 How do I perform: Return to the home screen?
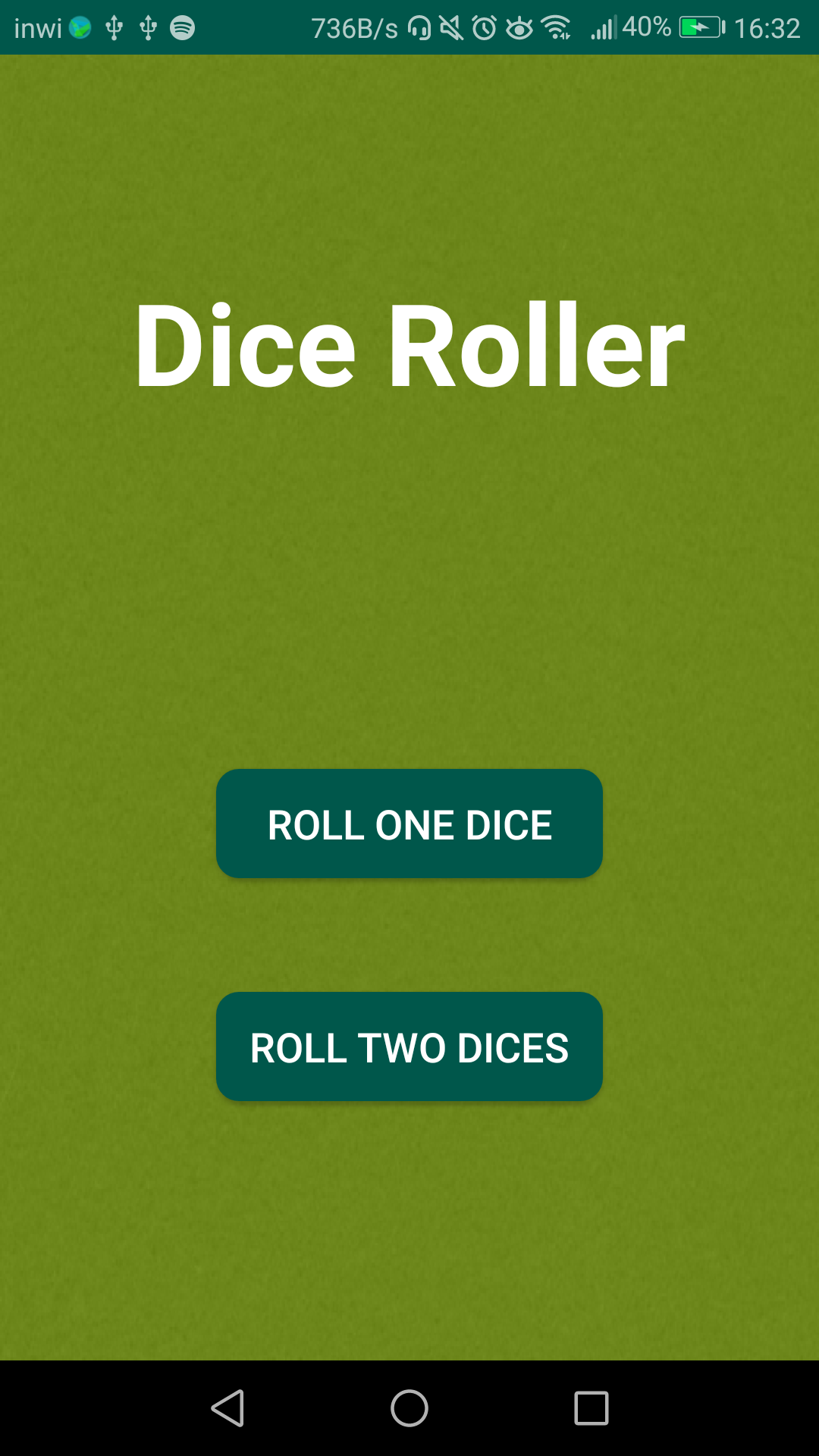click(409, 1408)
